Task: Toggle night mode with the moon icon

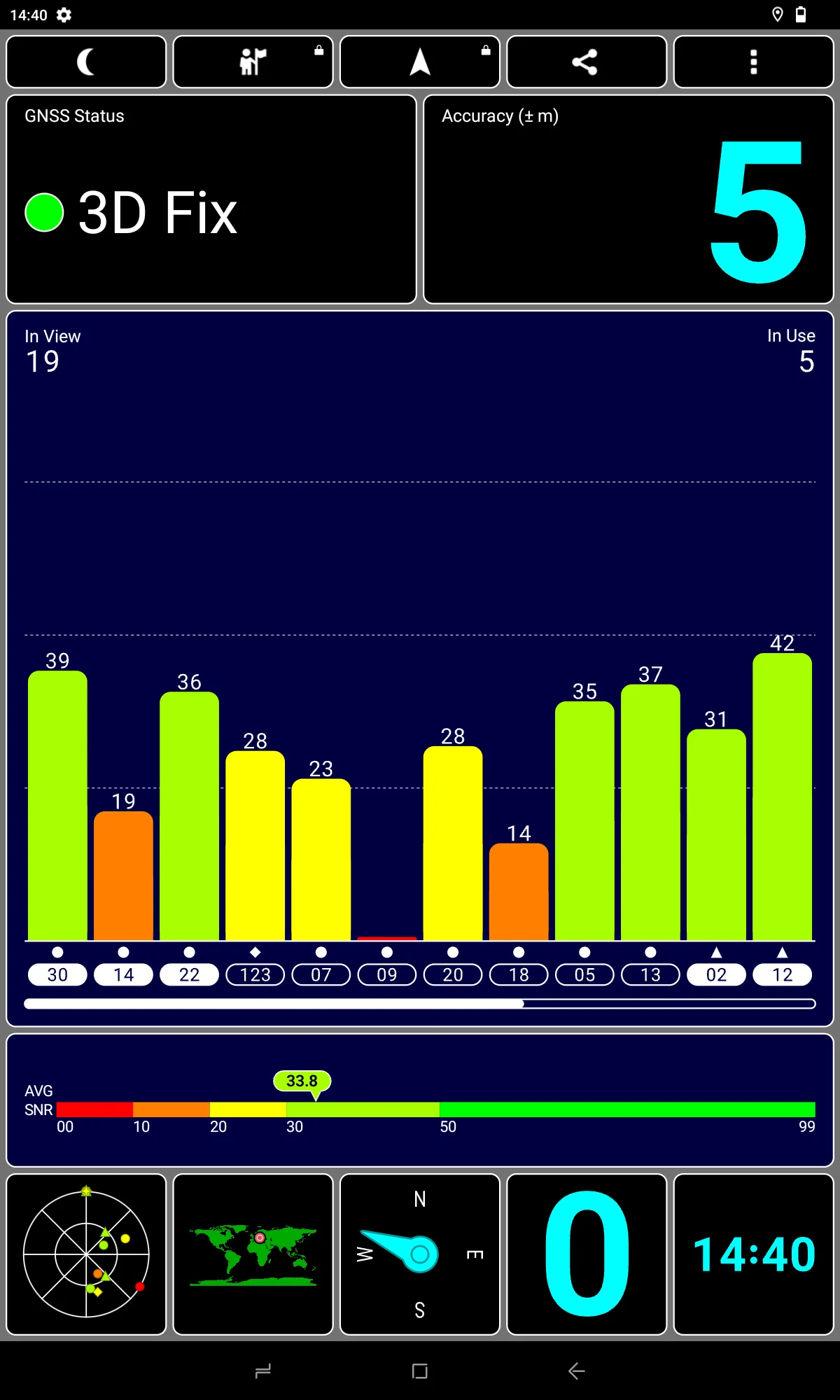Action: [86, 62]
